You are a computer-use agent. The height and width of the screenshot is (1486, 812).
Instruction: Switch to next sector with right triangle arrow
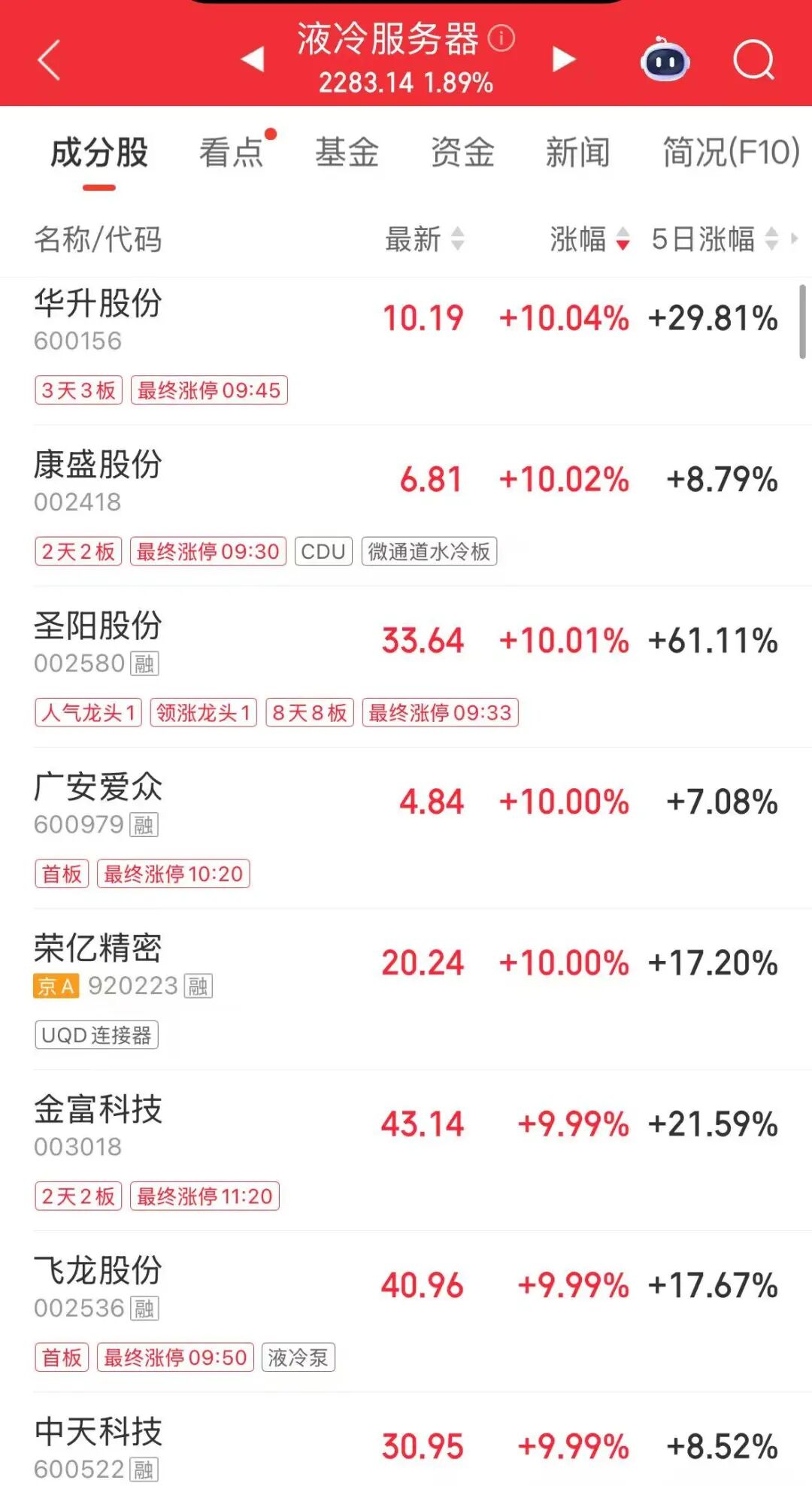tap(562, 59)
